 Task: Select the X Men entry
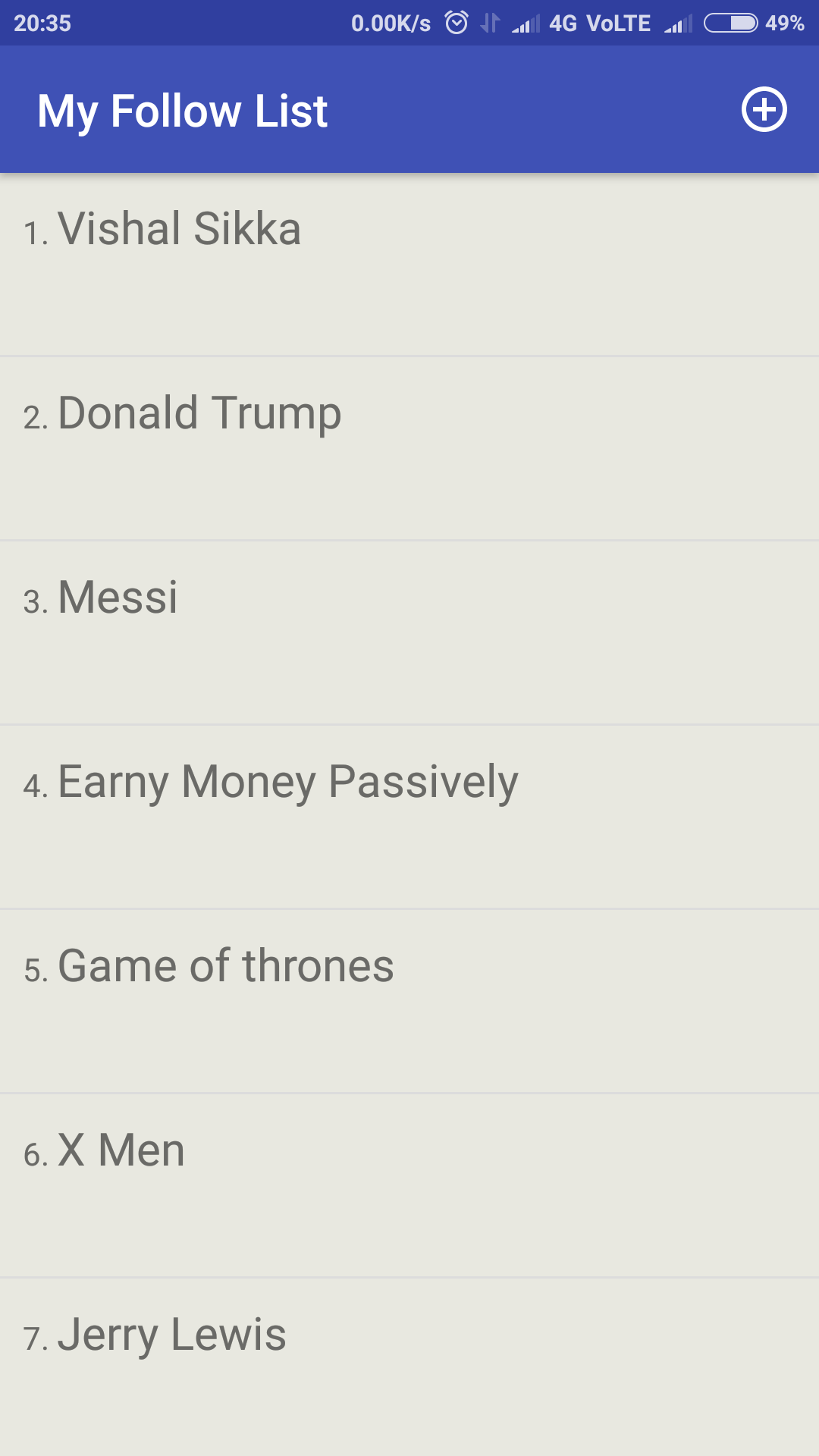(121, 1151)
